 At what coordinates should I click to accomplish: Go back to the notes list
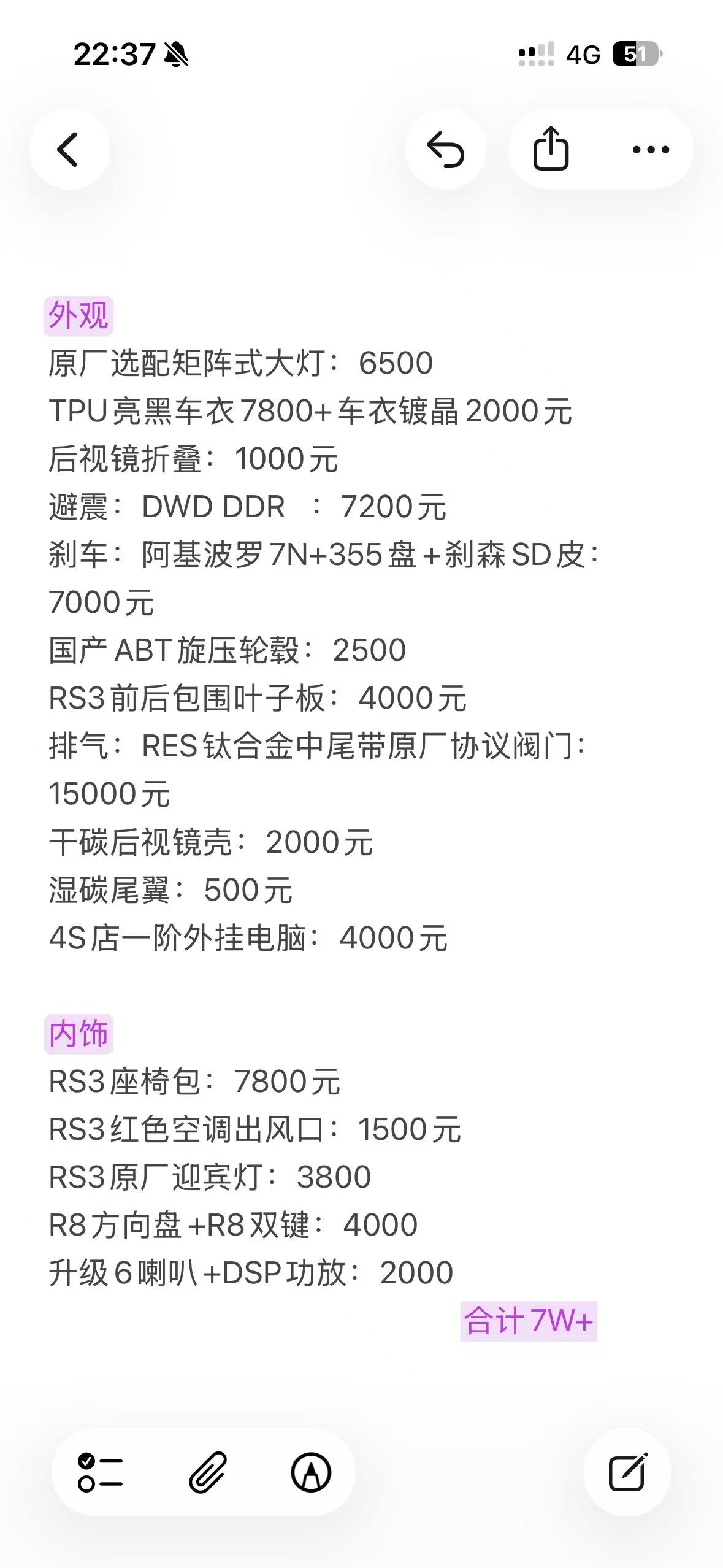(69, 149)
